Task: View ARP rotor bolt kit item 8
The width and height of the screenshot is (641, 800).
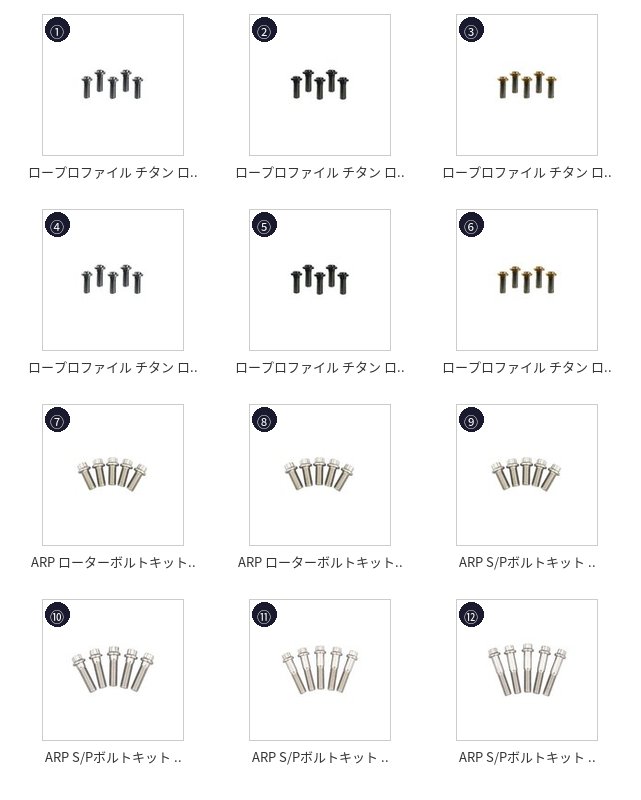Action: (320, 475)
